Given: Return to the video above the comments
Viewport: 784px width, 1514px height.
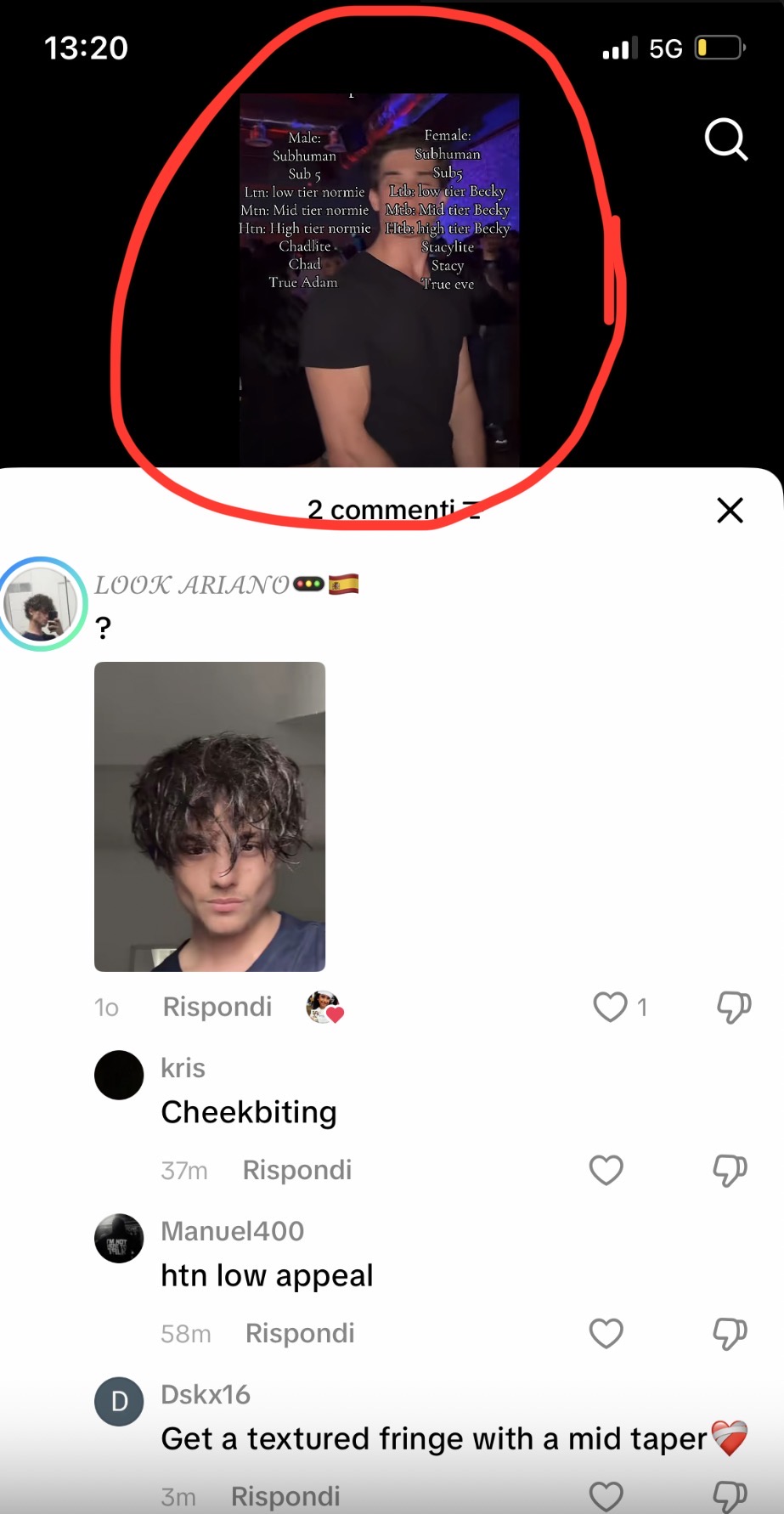Looking at the screenshot, I should coord(379,280).
